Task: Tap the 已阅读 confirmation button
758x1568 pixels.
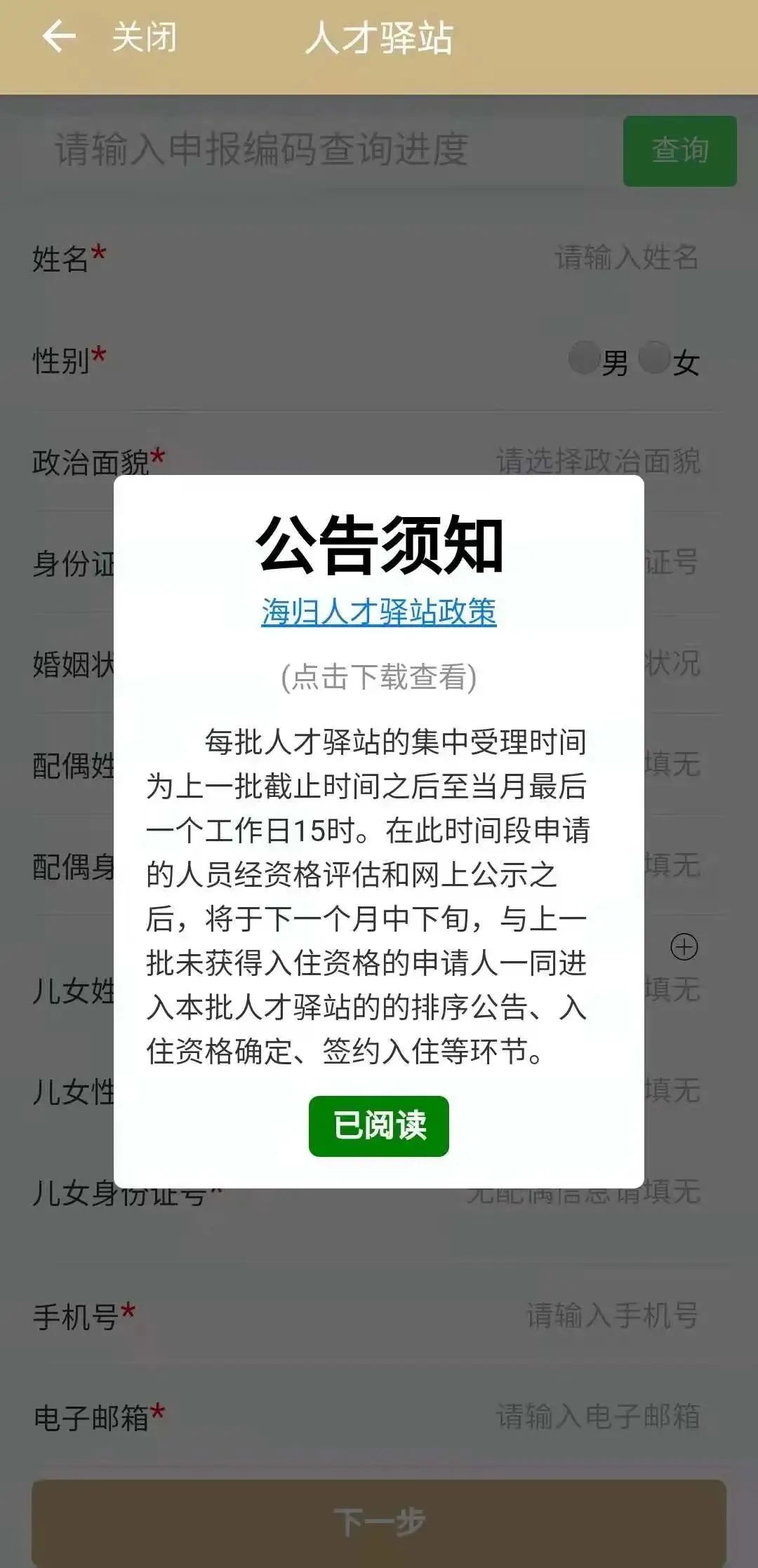Action: tap(378, 1125)
